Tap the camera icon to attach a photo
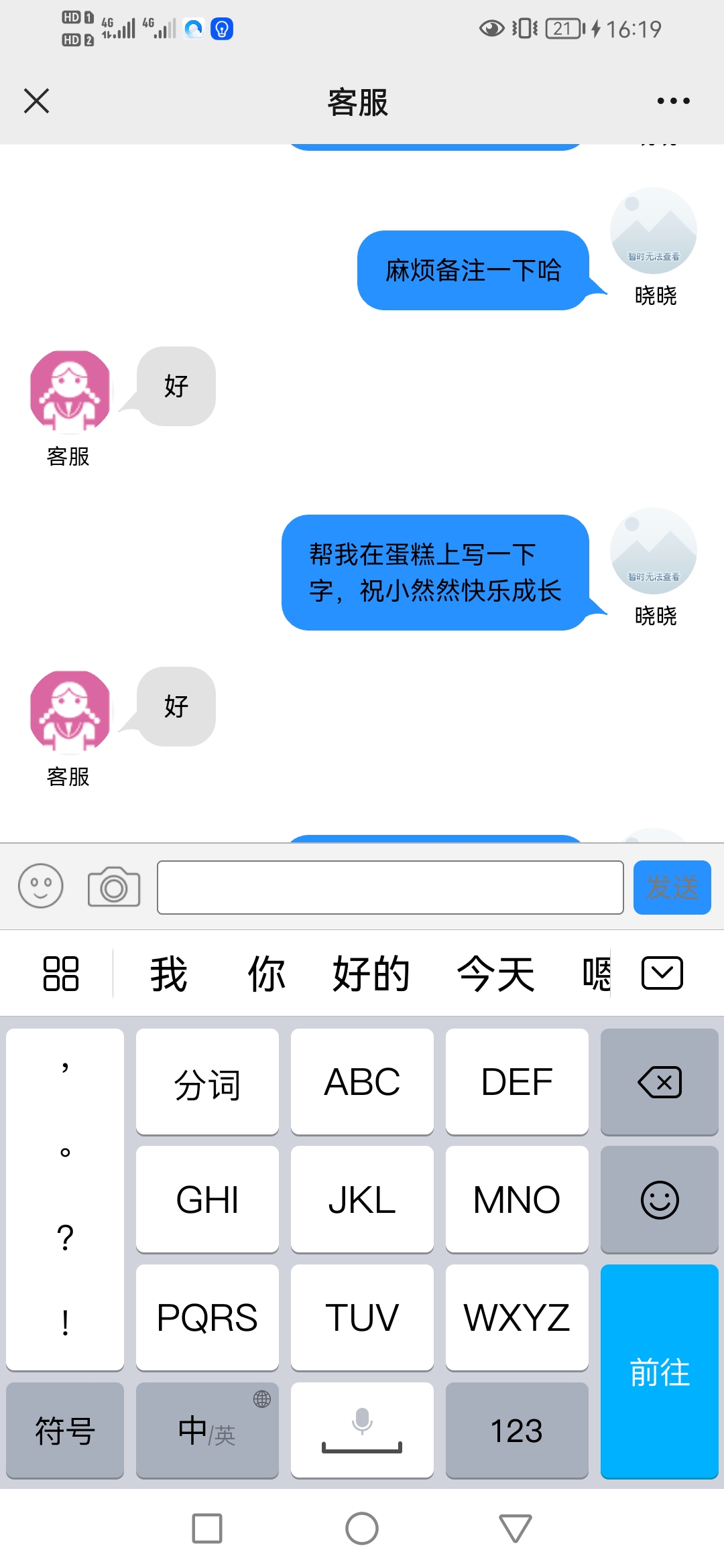This screenshot has width=724, height=1568. 114,887
